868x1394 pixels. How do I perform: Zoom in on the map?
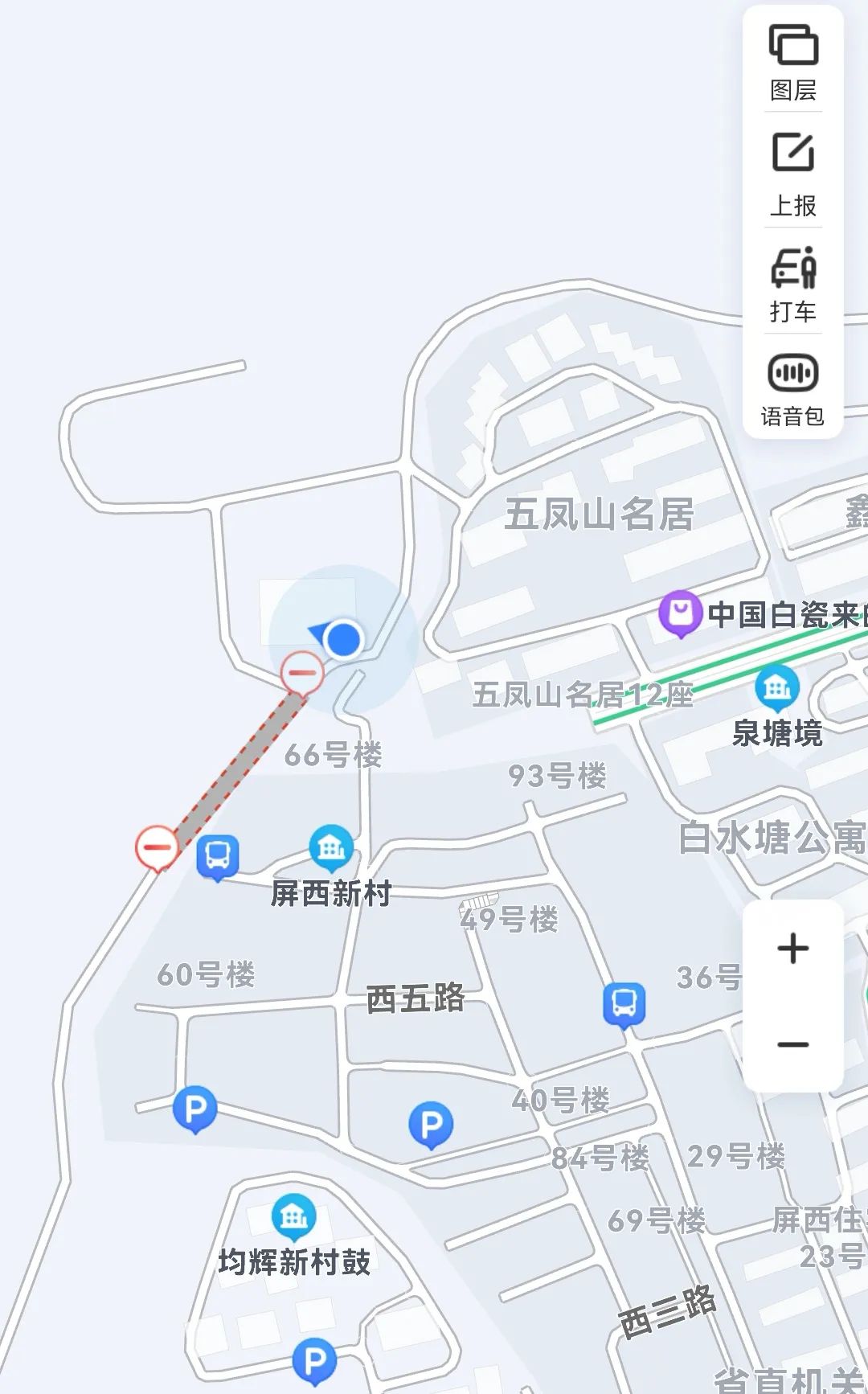792,948
